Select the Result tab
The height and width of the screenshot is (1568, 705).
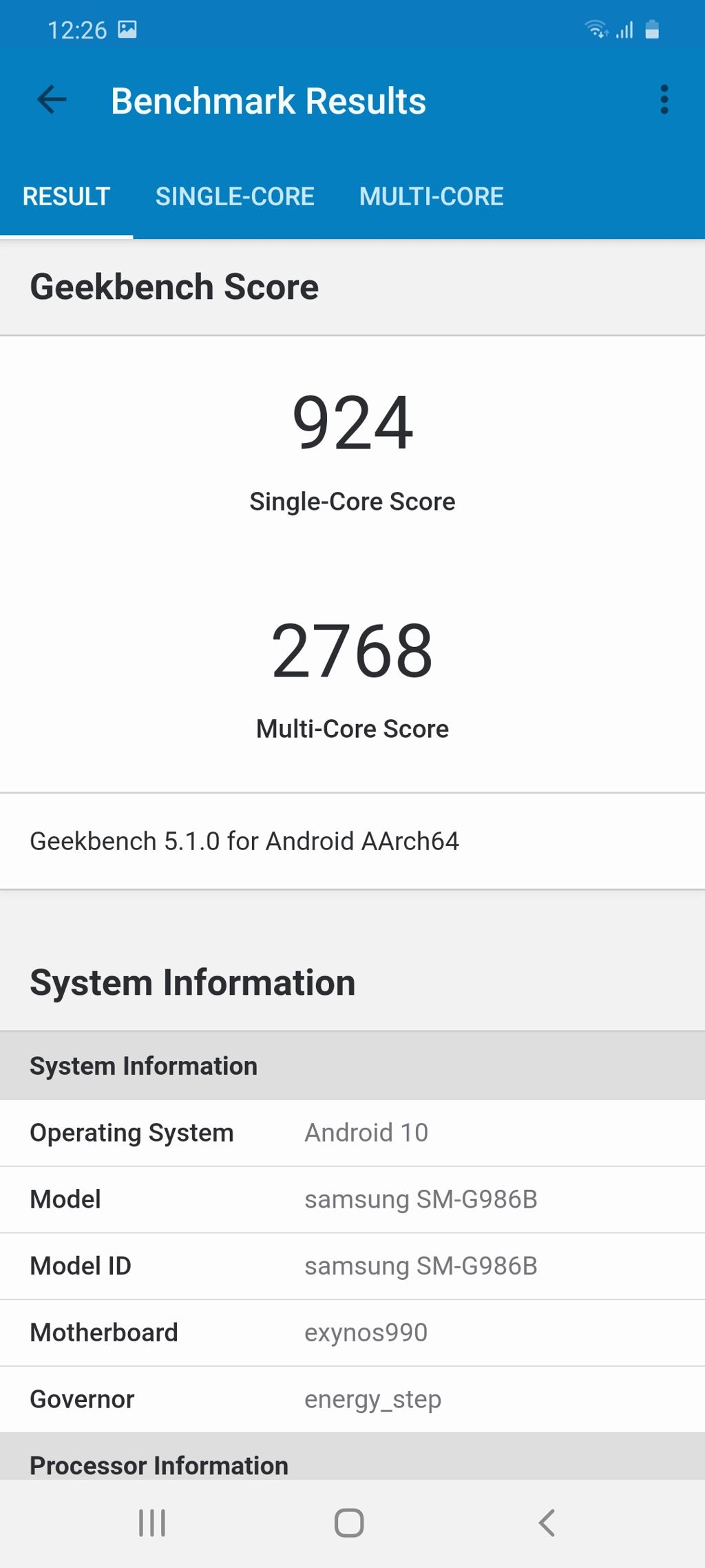(x=66, y=197)
